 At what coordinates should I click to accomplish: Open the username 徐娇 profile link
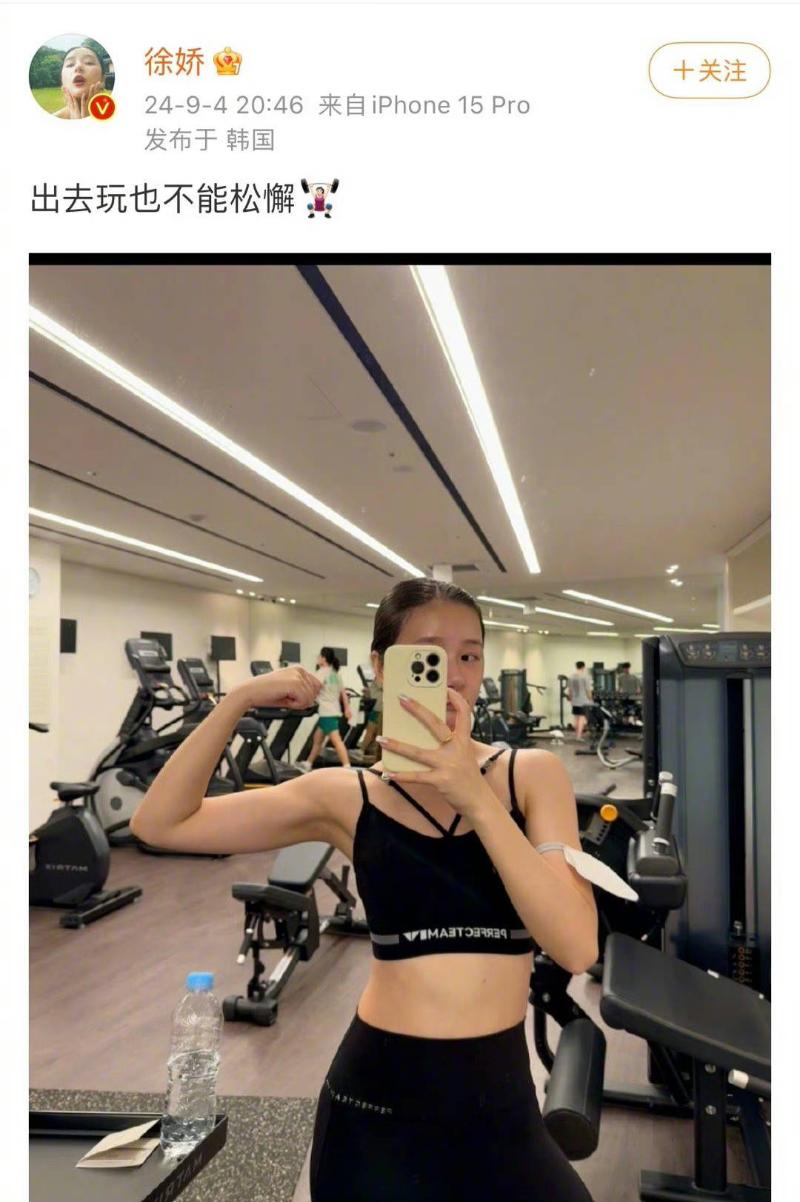[x=175, y=62]
